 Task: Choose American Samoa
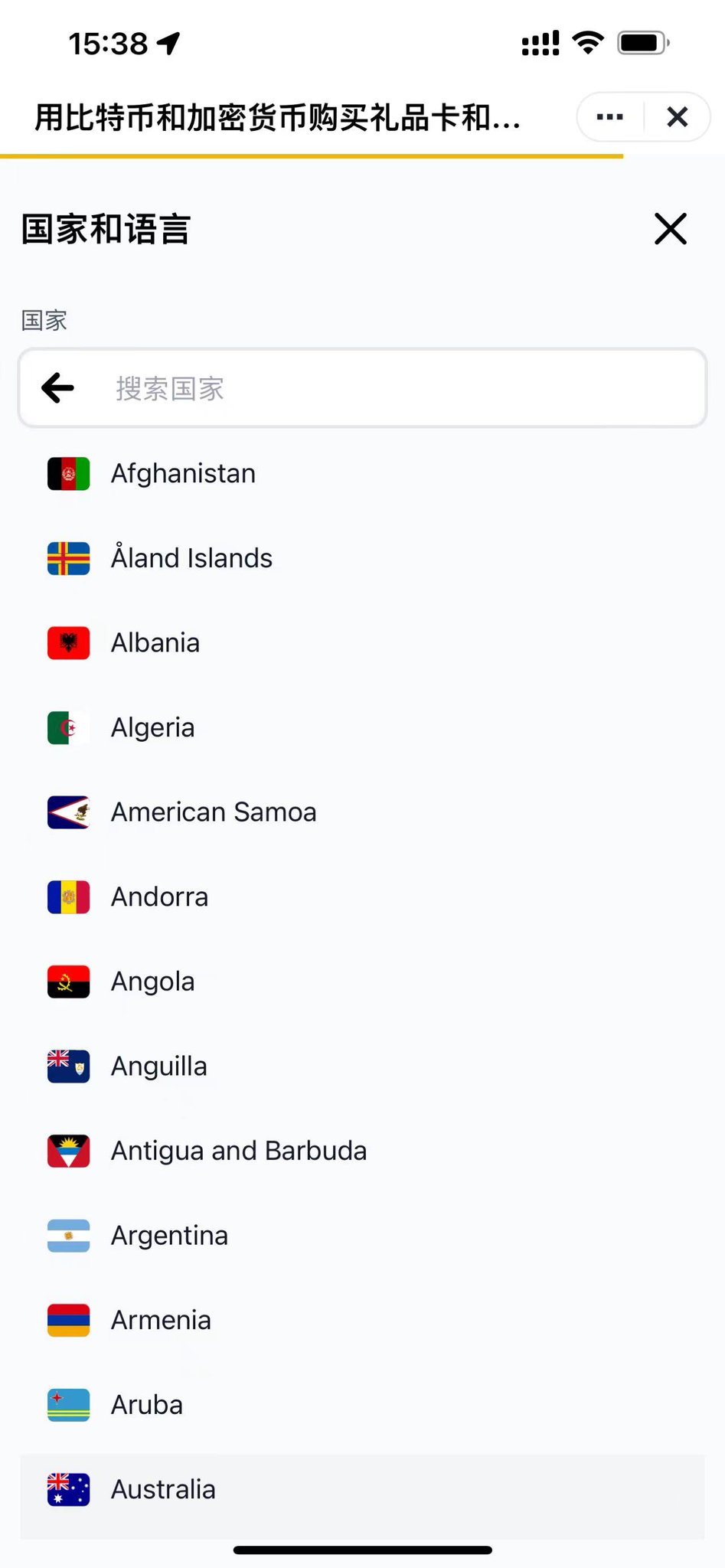coord(214,812)
